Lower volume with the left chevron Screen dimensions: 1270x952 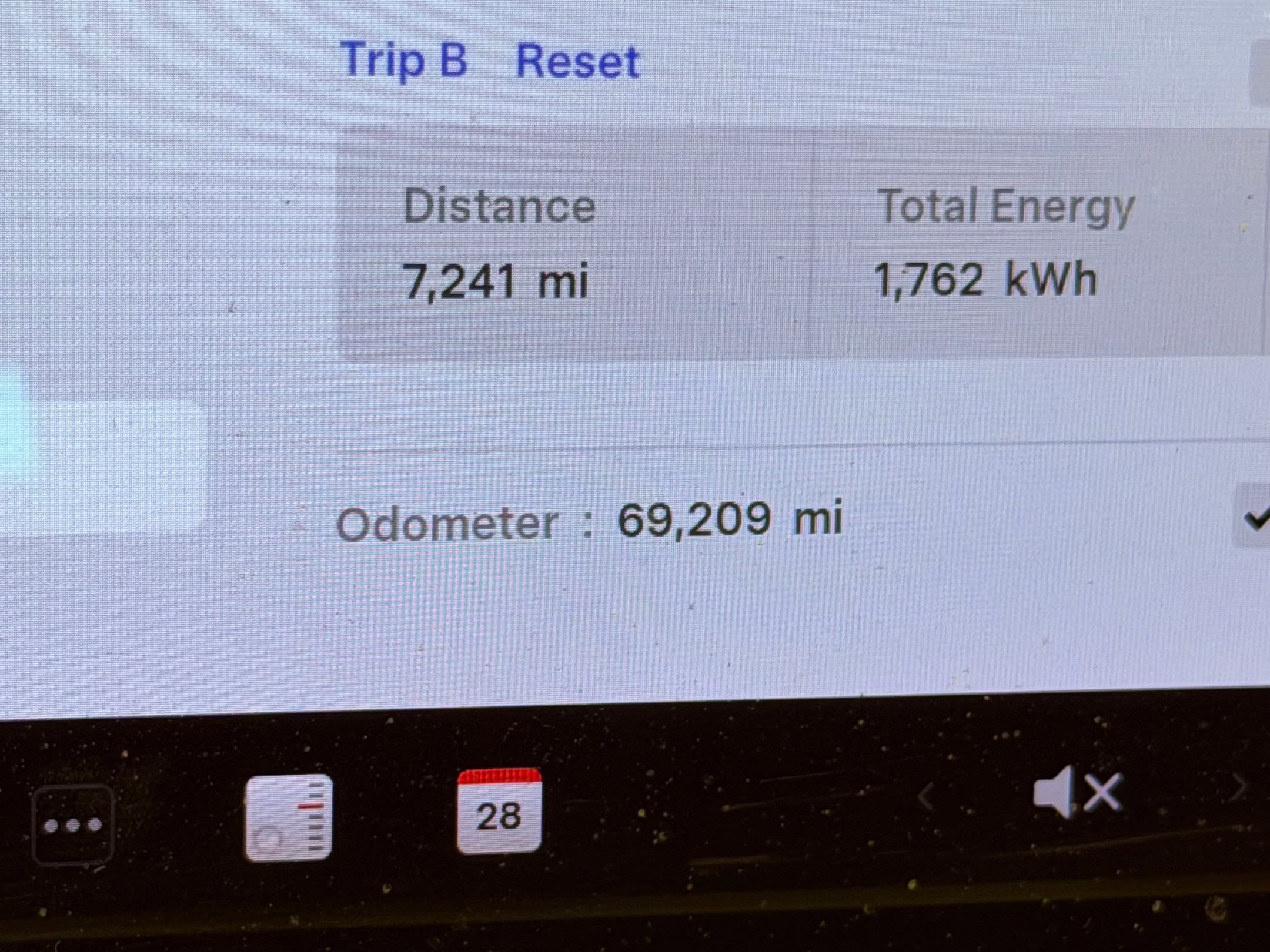[926, 797]
